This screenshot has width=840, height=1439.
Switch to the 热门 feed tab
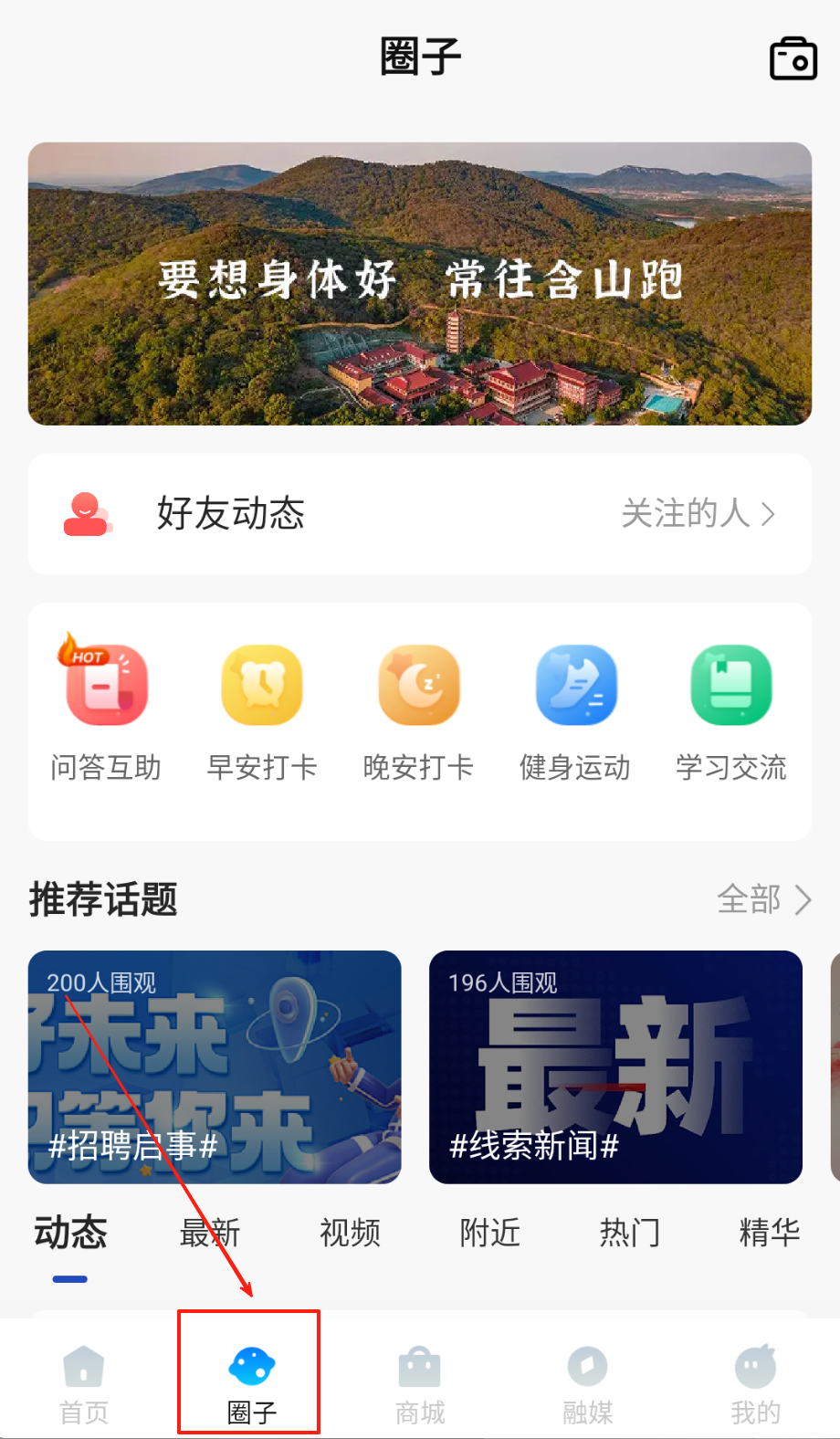(630, 1233)
